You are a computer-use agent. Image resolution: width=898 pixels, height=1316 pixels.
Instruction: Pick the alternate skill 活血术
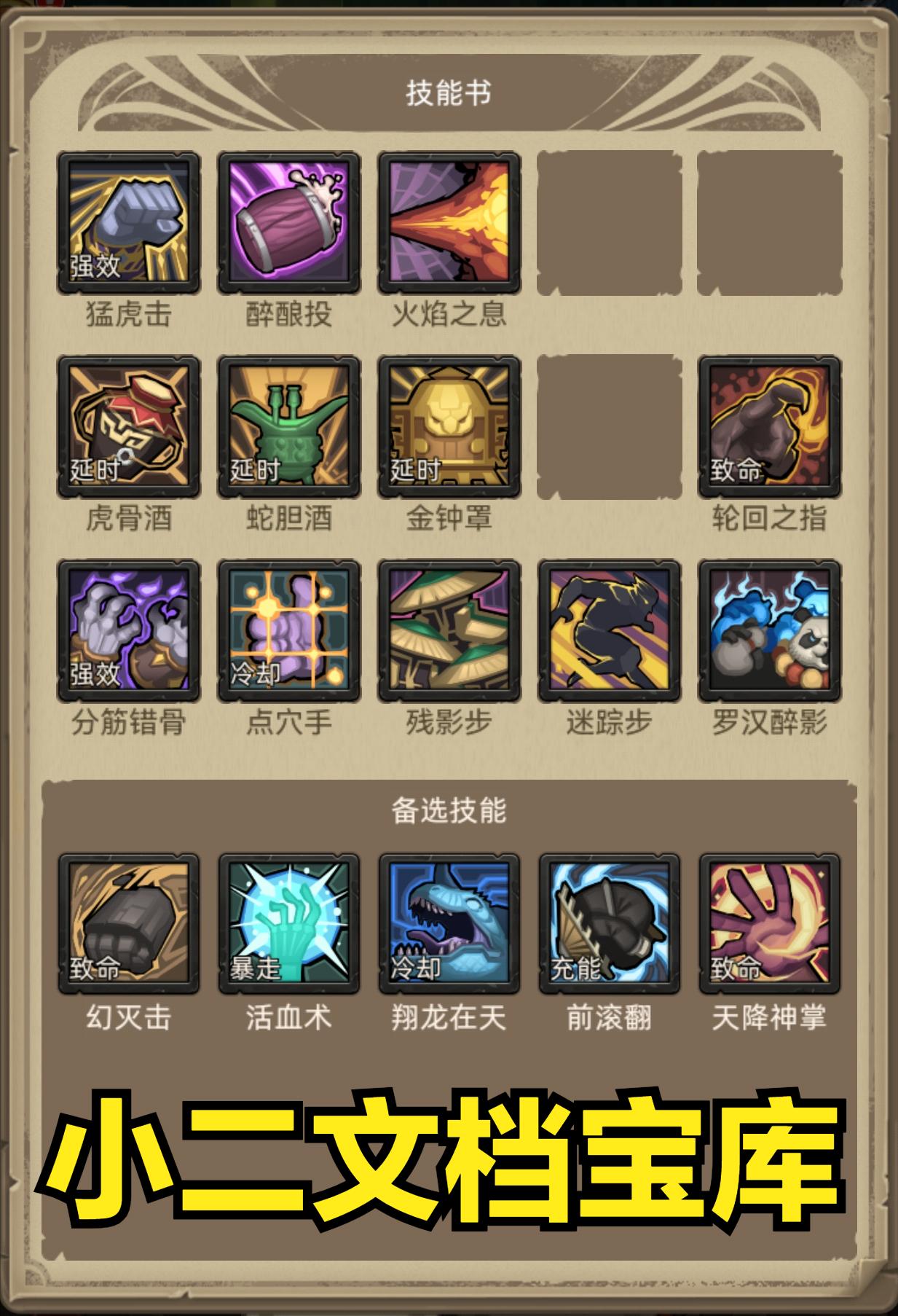pos(288,924)
